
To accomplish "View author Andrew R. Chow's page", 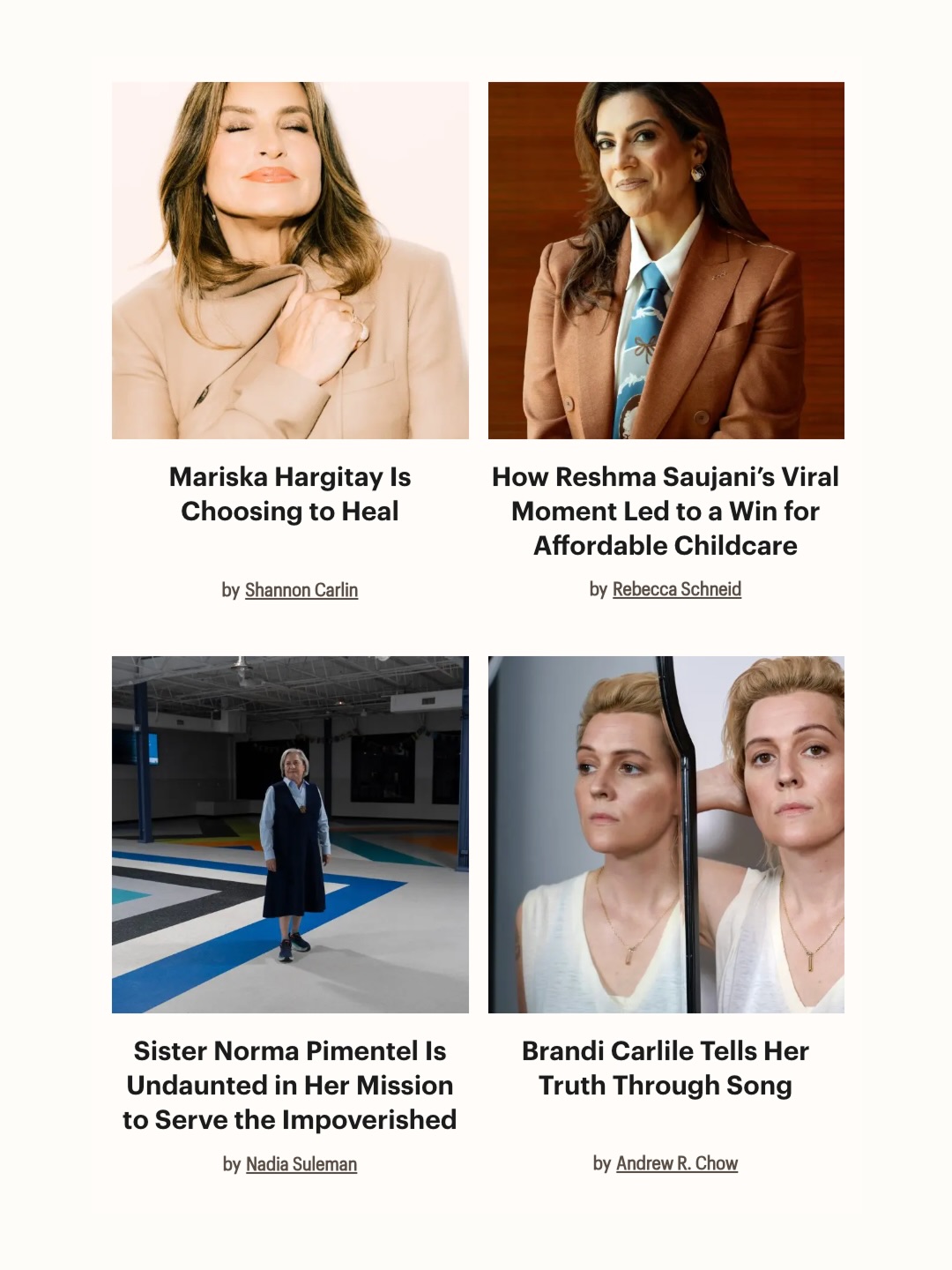I will [x=677, y=1163].
